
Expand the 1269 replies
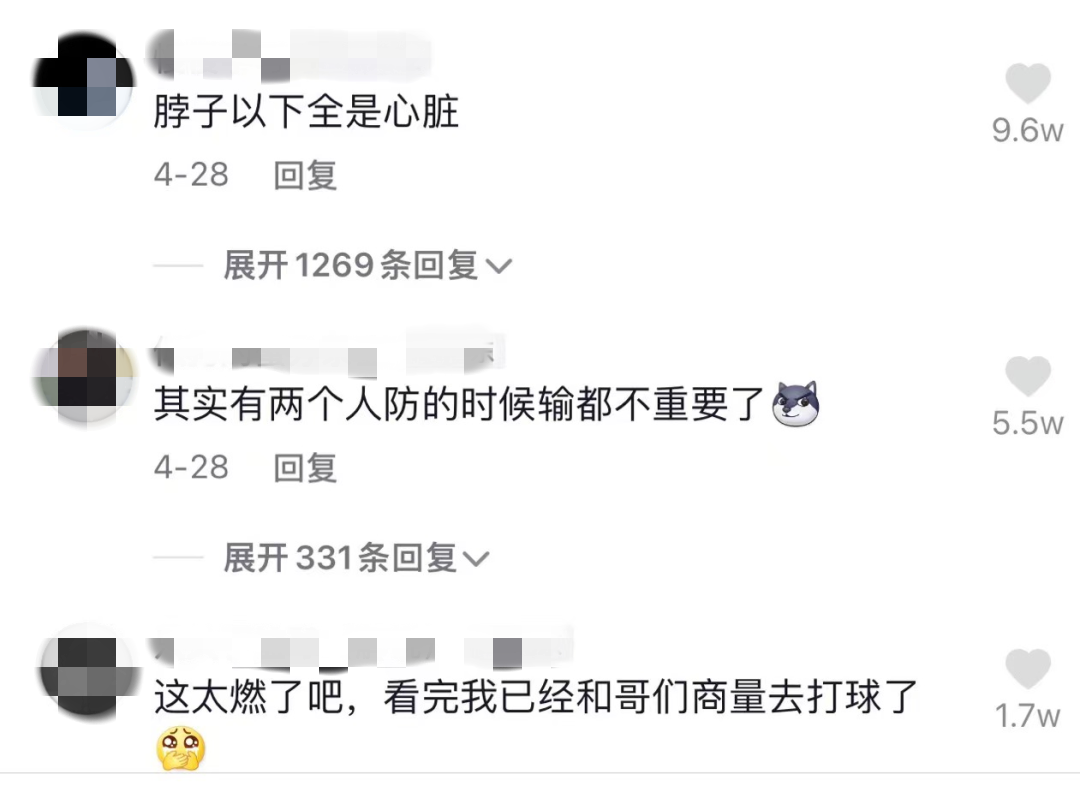click(367, 265)
